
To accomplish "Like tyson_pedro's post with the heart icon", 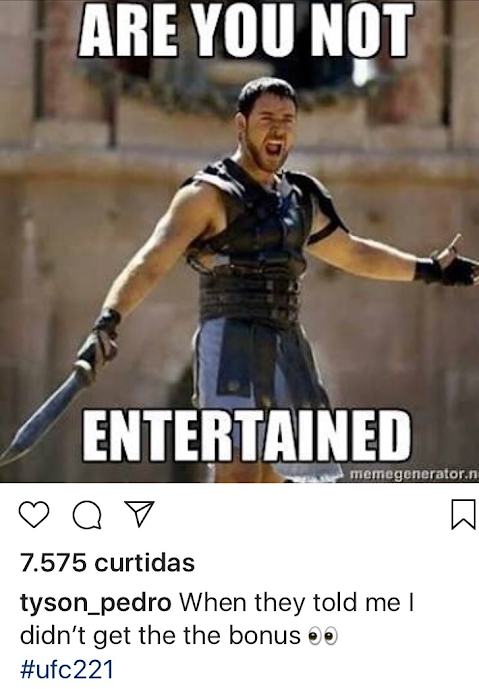I will pos(34,515).
